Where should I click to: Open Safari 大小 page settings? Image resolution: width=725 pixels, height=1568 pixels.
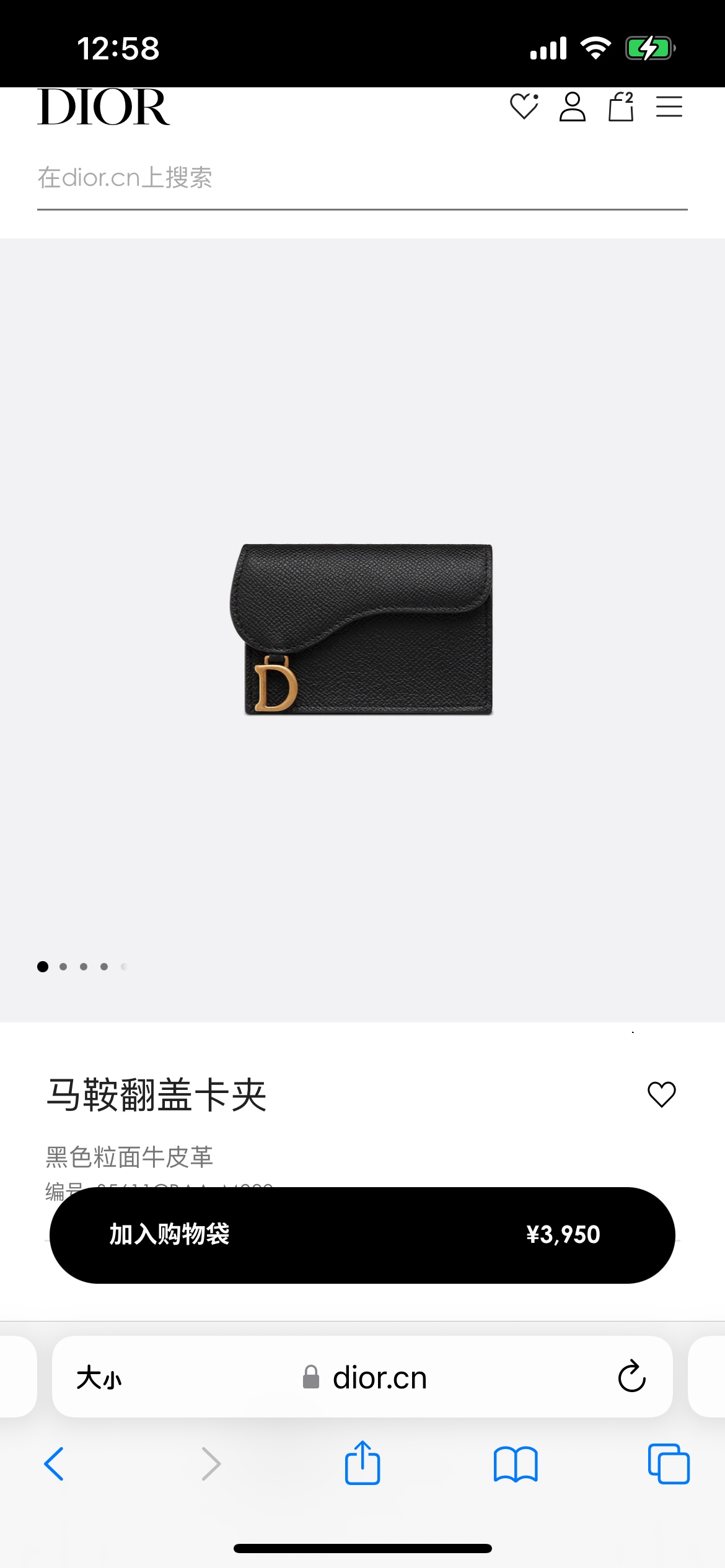point(99,1378)
